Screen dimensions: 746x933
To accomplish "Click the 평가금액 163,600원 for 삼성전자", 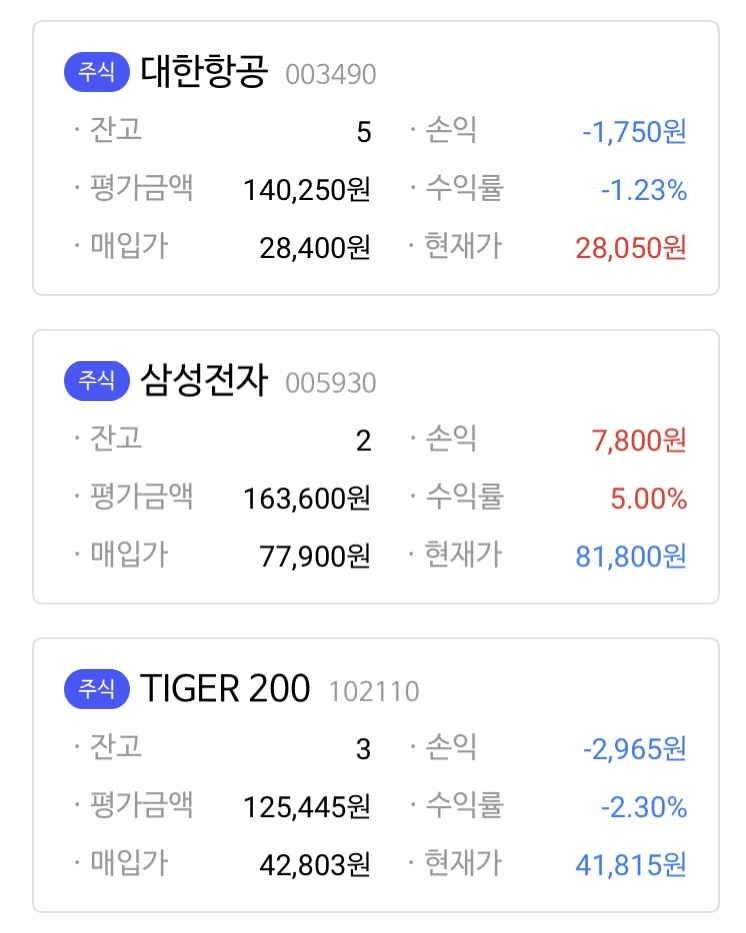I will (310, 497).
